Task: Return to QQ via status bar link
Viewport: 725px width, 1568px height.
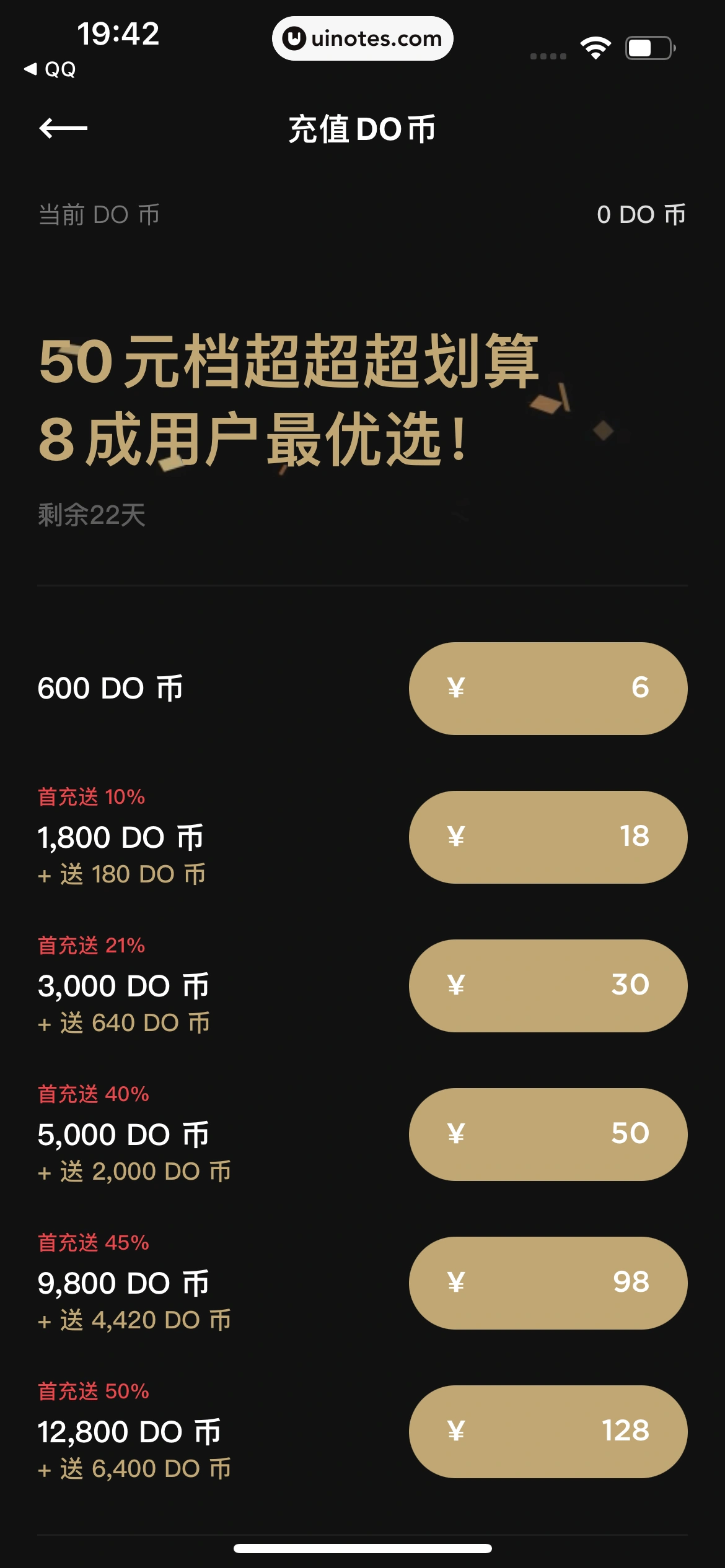Action: tap(51, 69)
